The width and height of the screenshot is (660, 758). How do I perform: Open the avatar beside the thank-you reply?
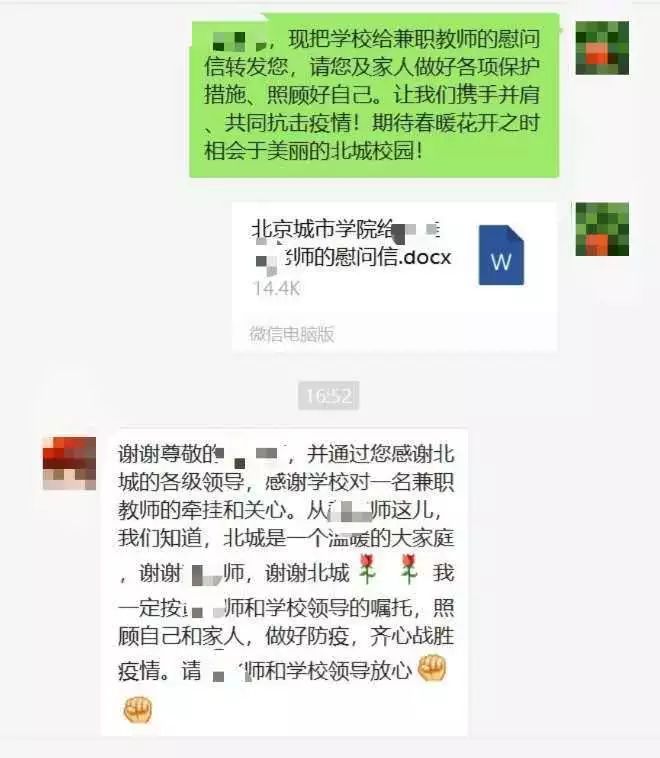[x=69, y=462]
